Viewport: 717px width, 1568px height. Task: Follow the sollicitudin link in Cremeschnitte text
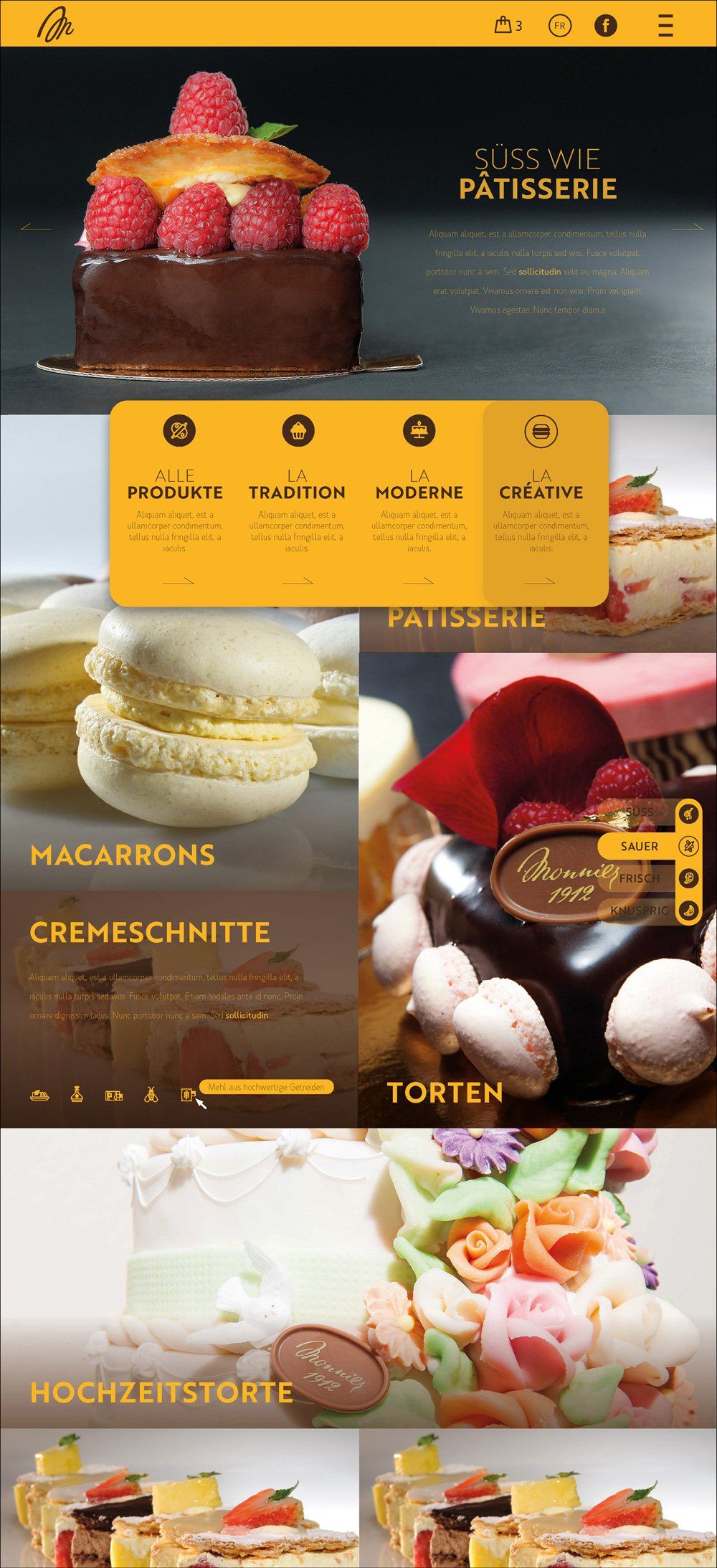click(247, 1015)
